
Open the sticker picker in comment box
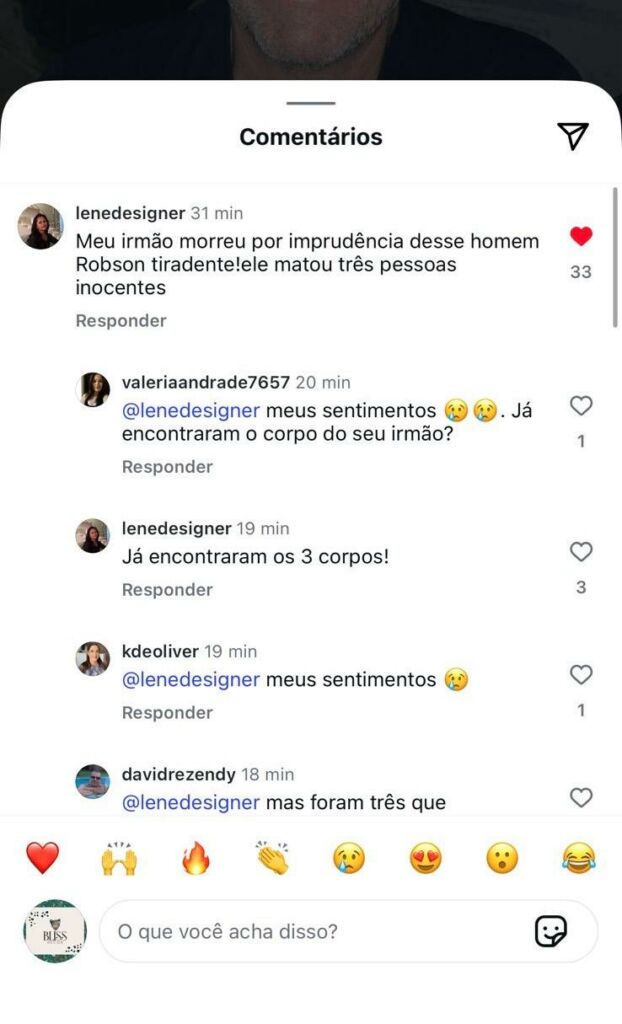551,932
